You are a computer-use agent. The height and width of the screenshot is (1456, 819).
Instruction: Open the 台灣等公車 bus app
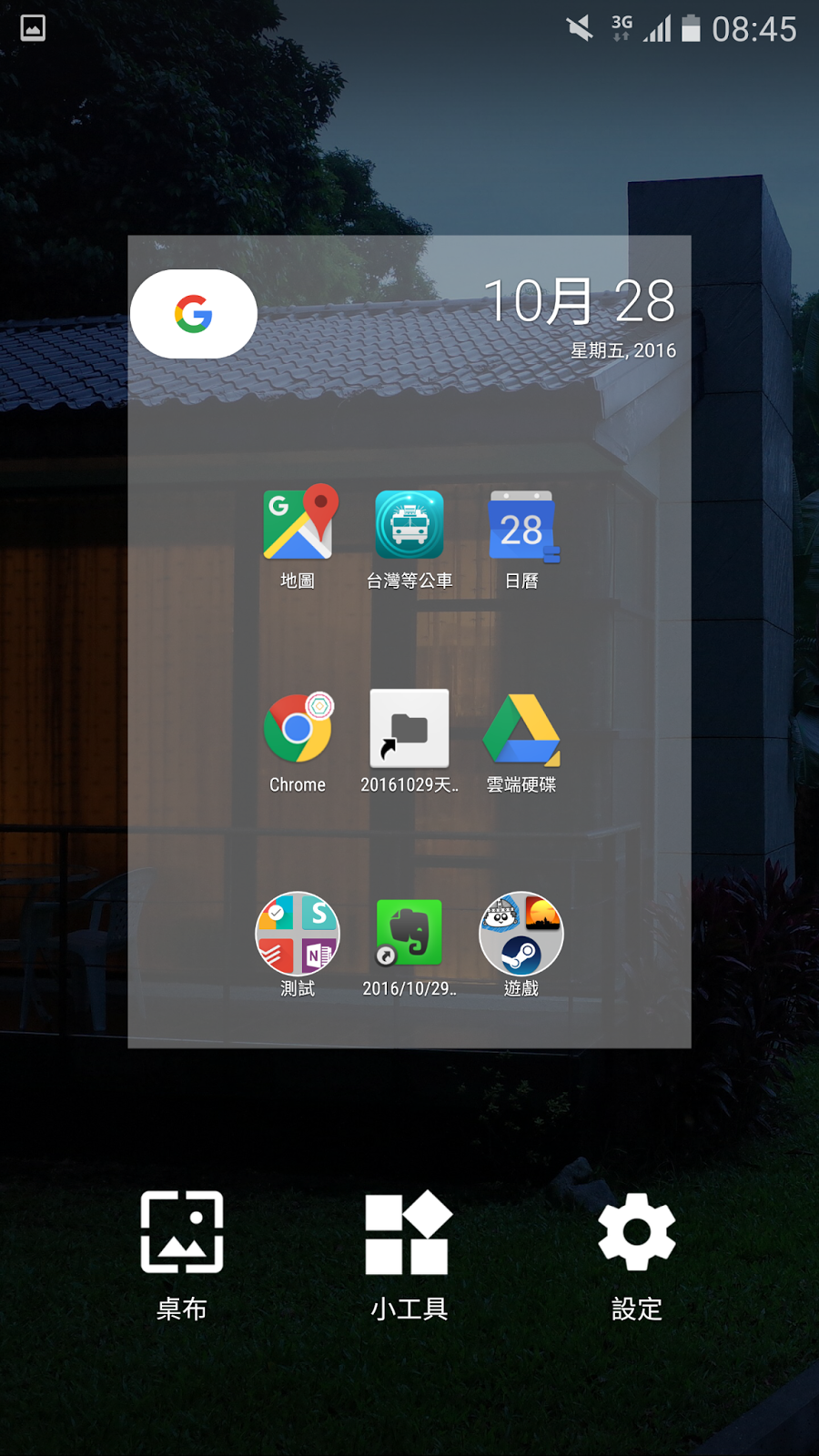click(x=409, y=538)
